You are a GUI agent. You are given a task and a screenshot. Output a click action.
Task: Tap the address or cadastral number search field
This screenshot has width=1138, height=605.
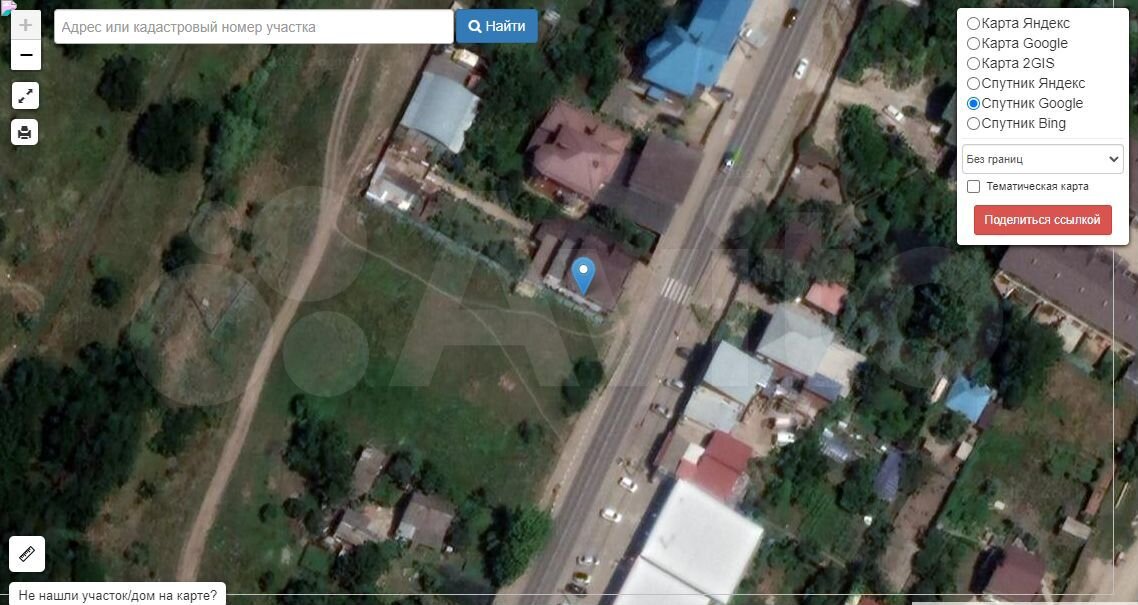[x=253, y=27]
